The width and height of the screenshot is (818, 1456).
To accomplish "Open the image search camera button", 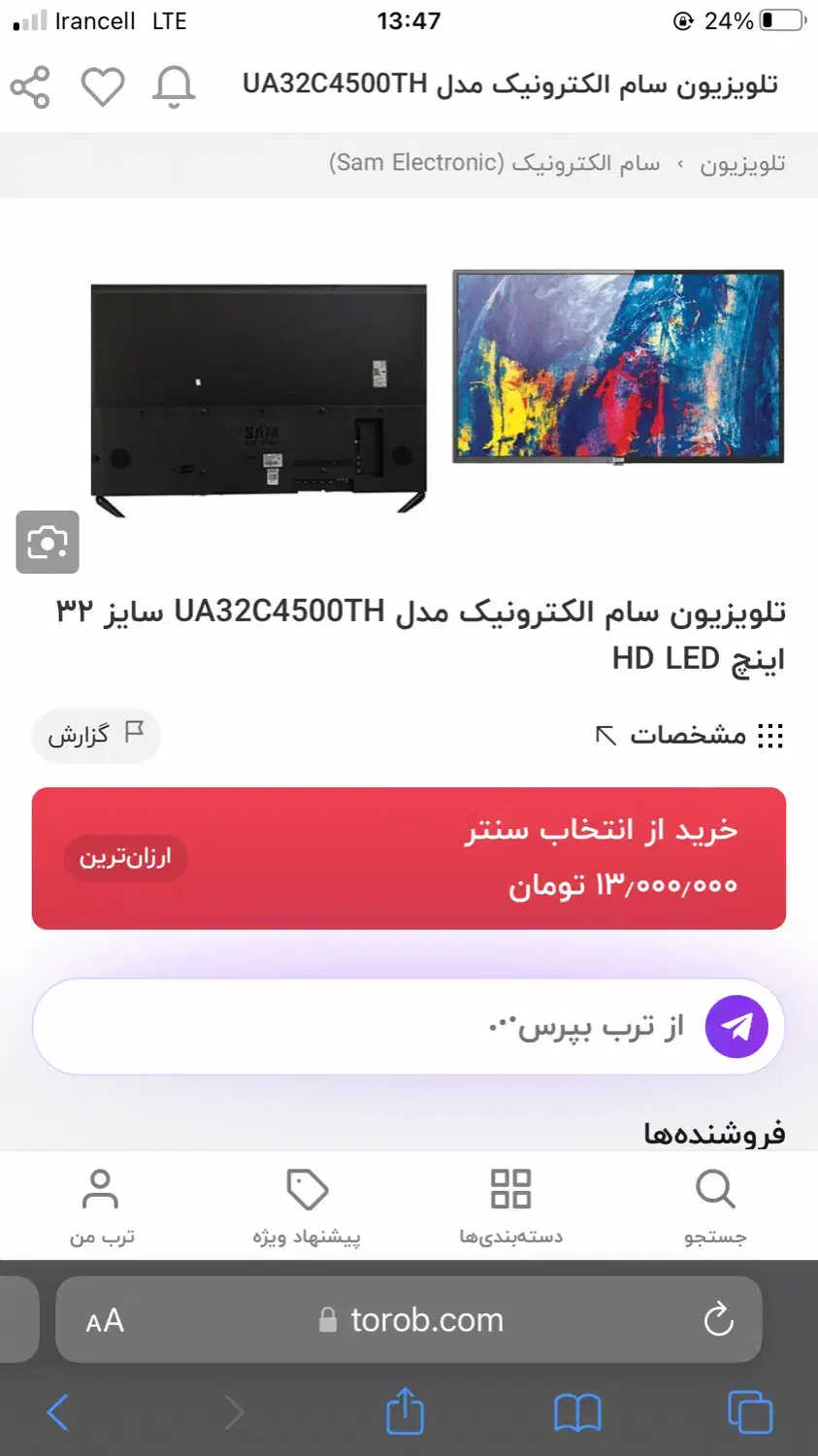I will coord(48,542).
